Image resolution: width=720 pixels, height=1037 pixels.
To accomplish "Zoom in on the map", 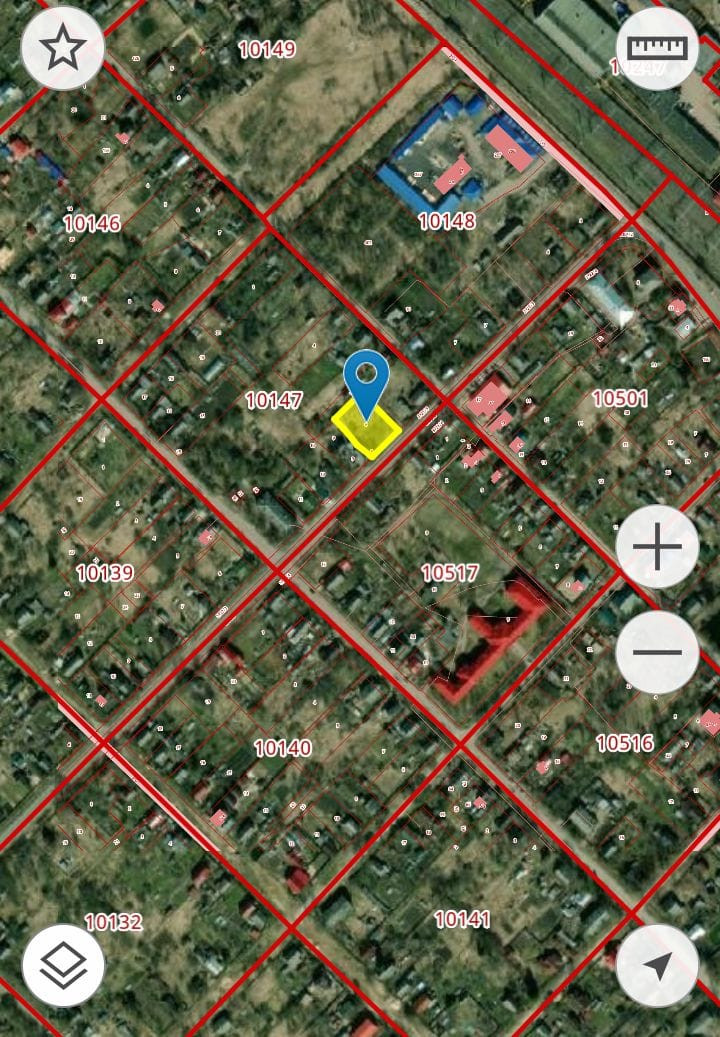I will [x=657, y=547].
